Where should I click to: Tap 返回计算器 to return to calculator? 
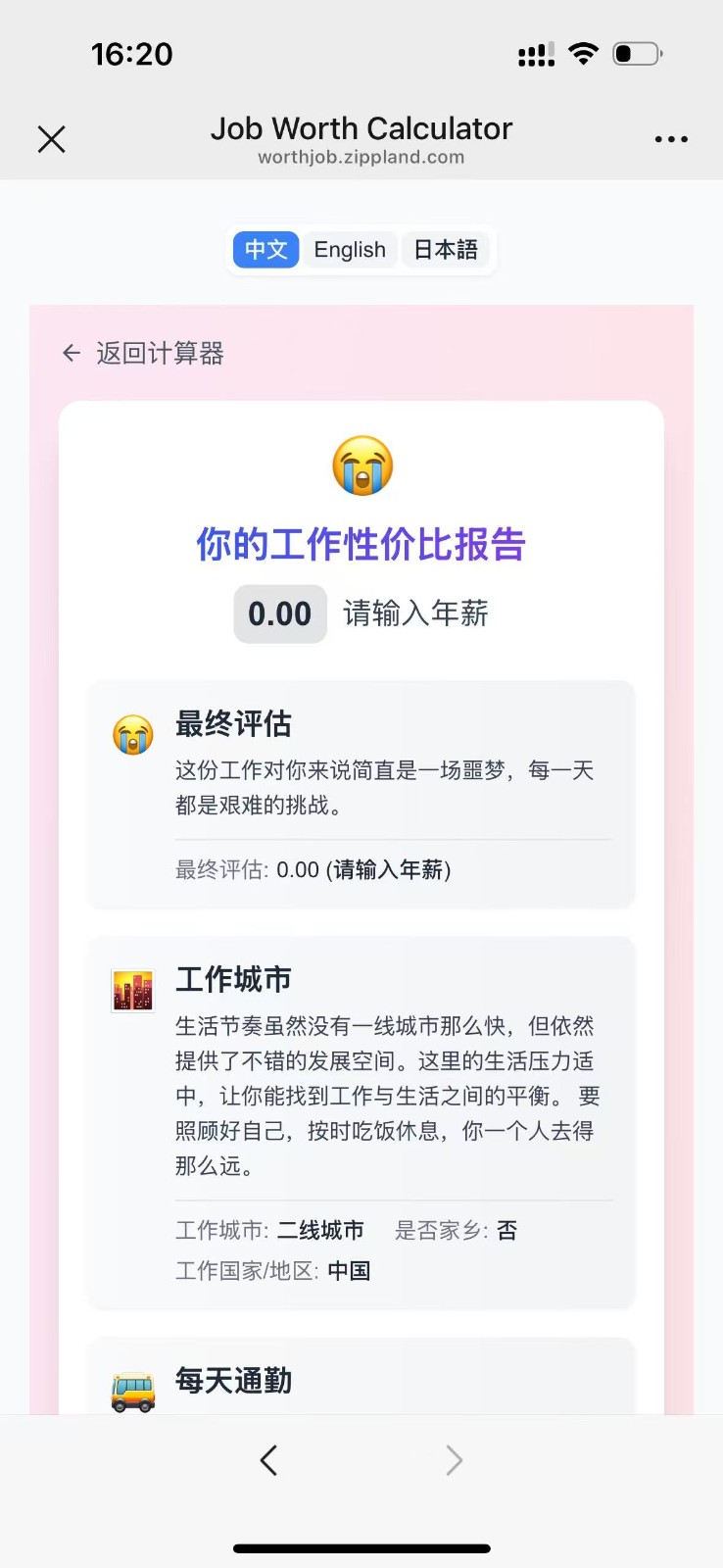click(x=143, y=353)
